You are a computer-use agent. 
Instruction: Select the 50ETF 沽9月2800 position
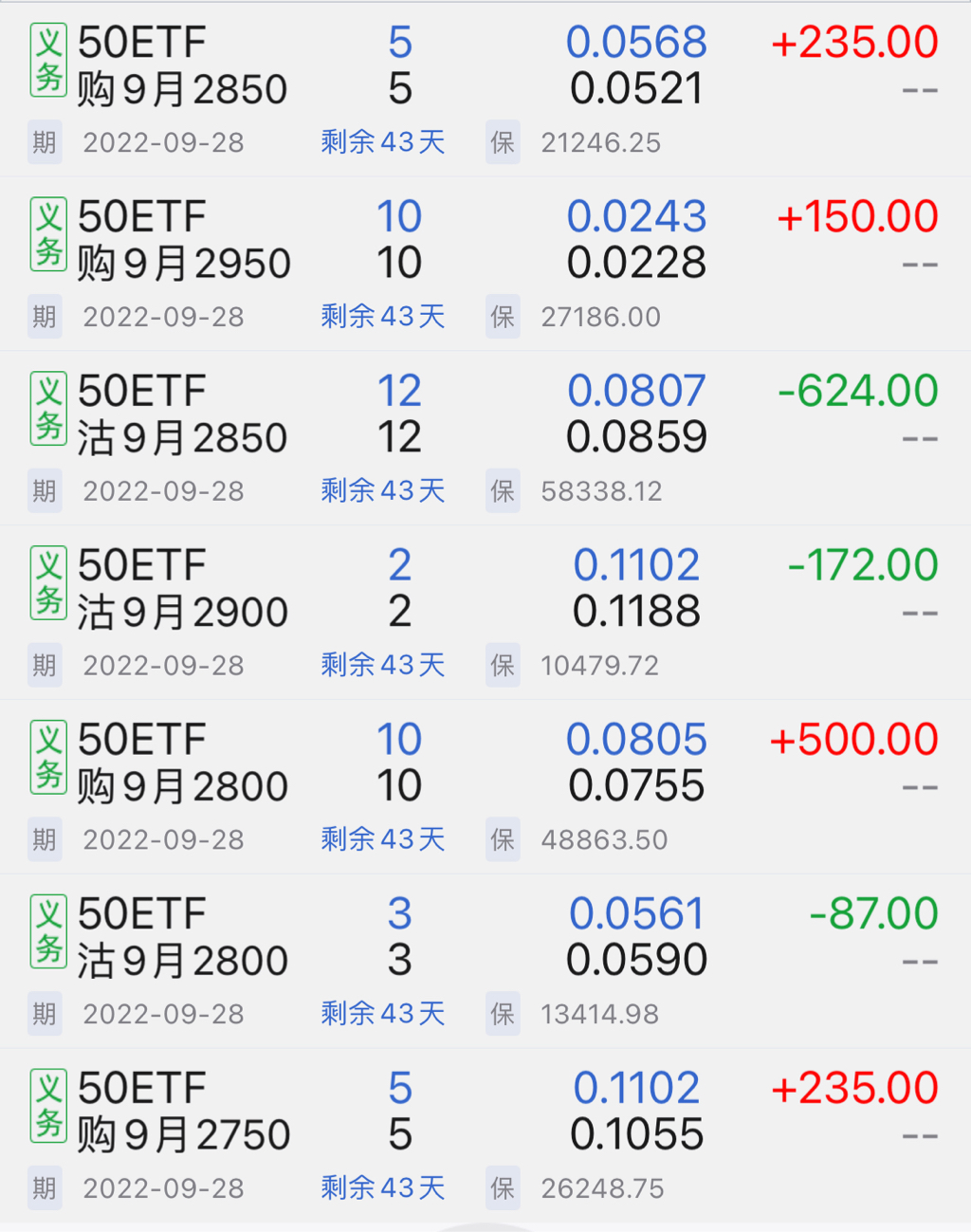(182, 938)
